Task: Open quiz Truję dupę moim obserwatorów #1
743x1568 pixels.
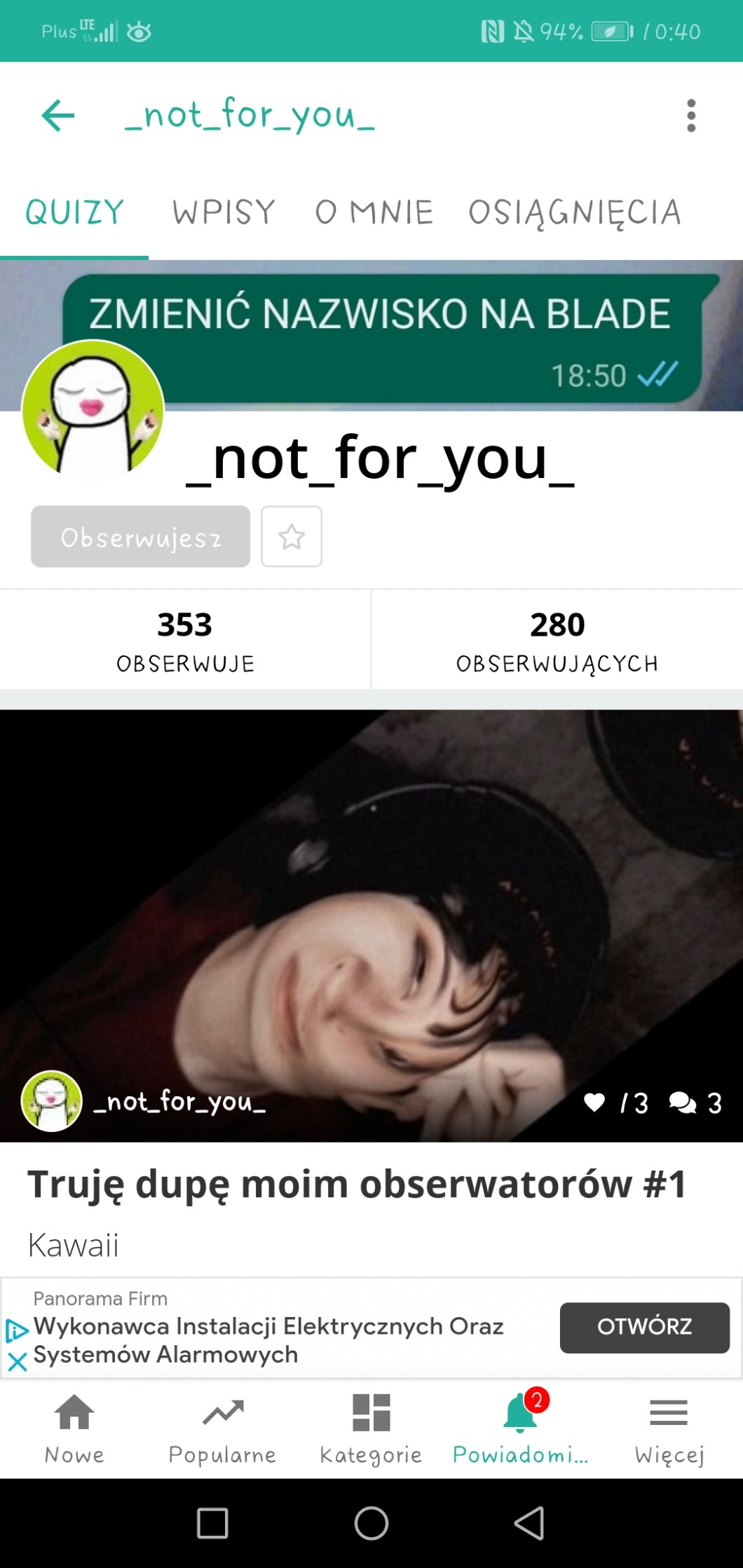Action: tap(356, 1185)
